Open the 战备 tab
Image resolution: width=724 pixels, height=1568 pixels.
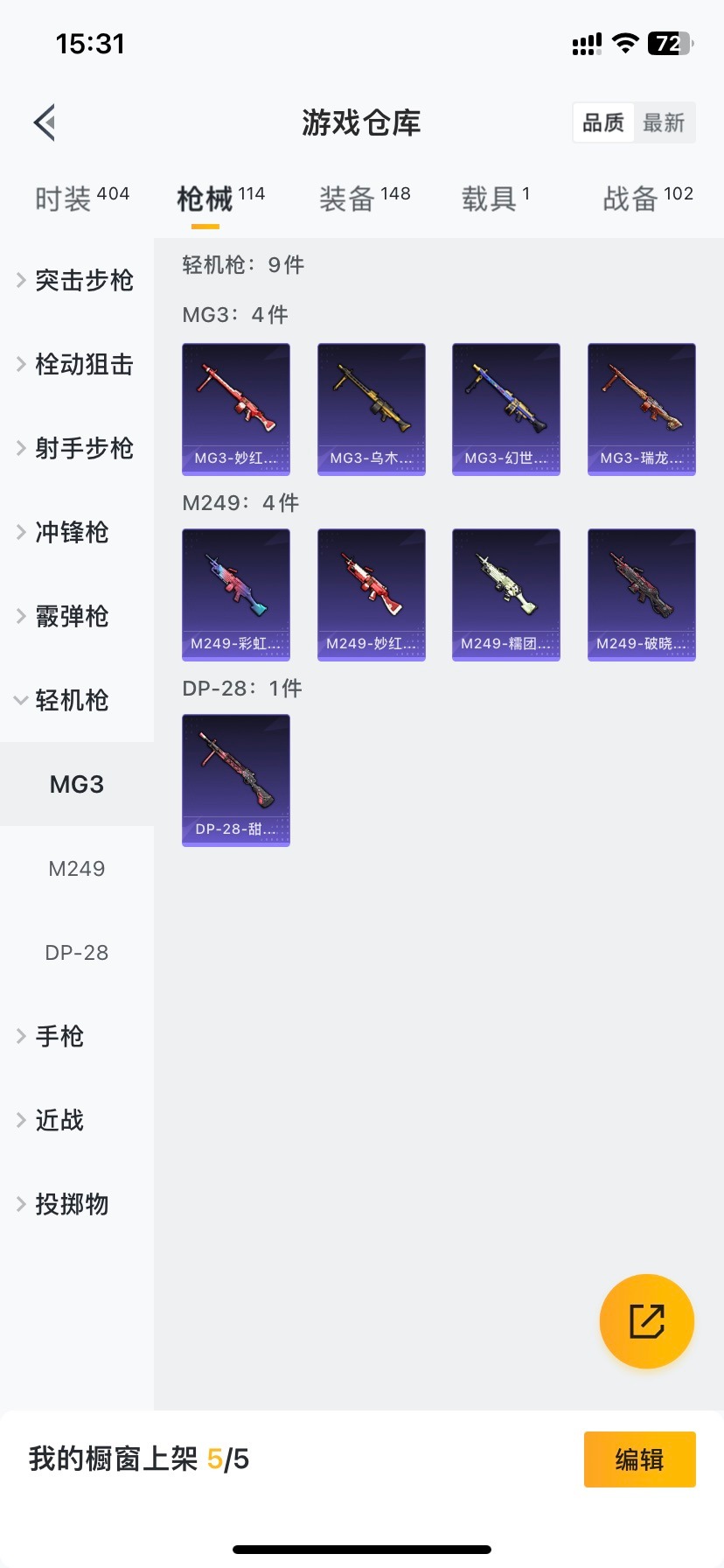pyautogui.click(x=647, y=199)
